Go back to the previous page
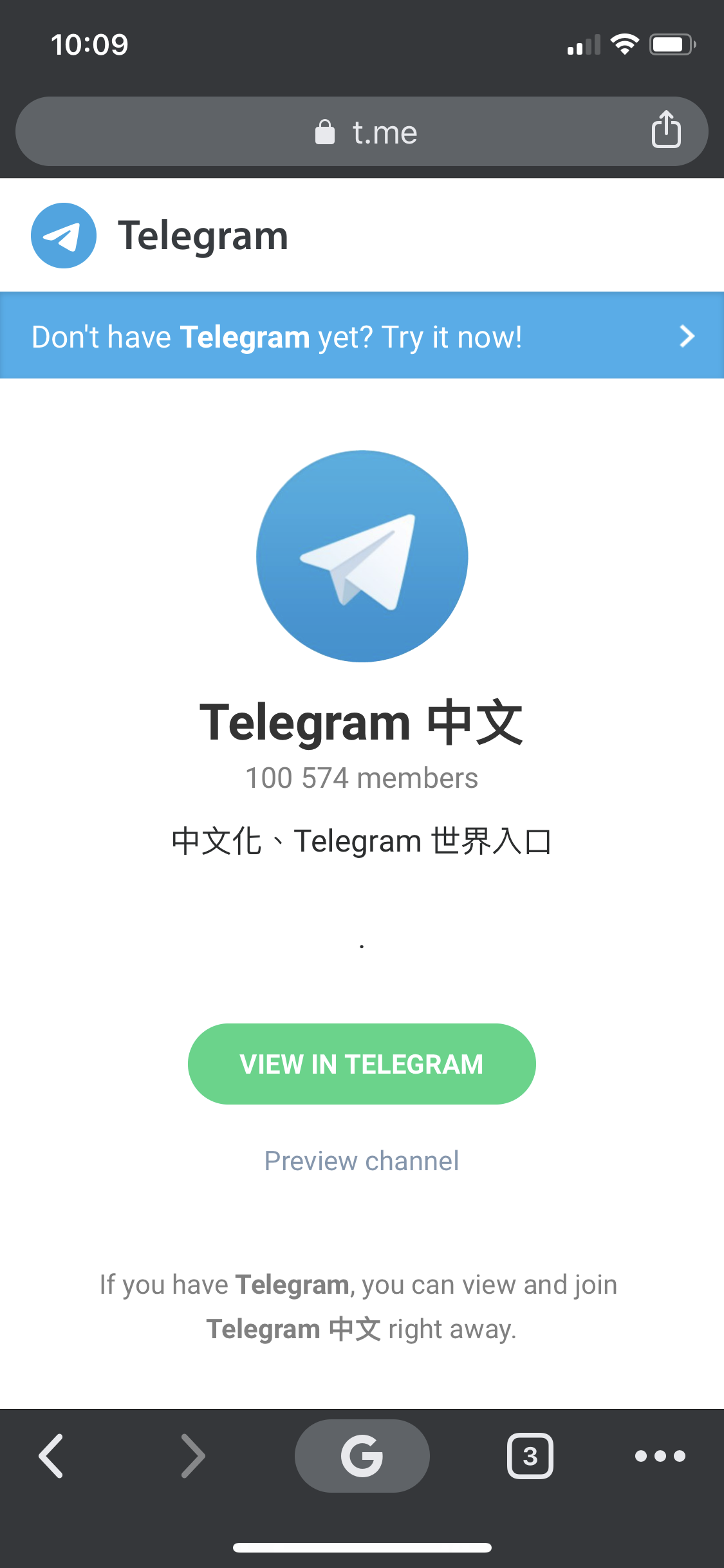Screen dimensions: 724x1568 (51, 1456)
